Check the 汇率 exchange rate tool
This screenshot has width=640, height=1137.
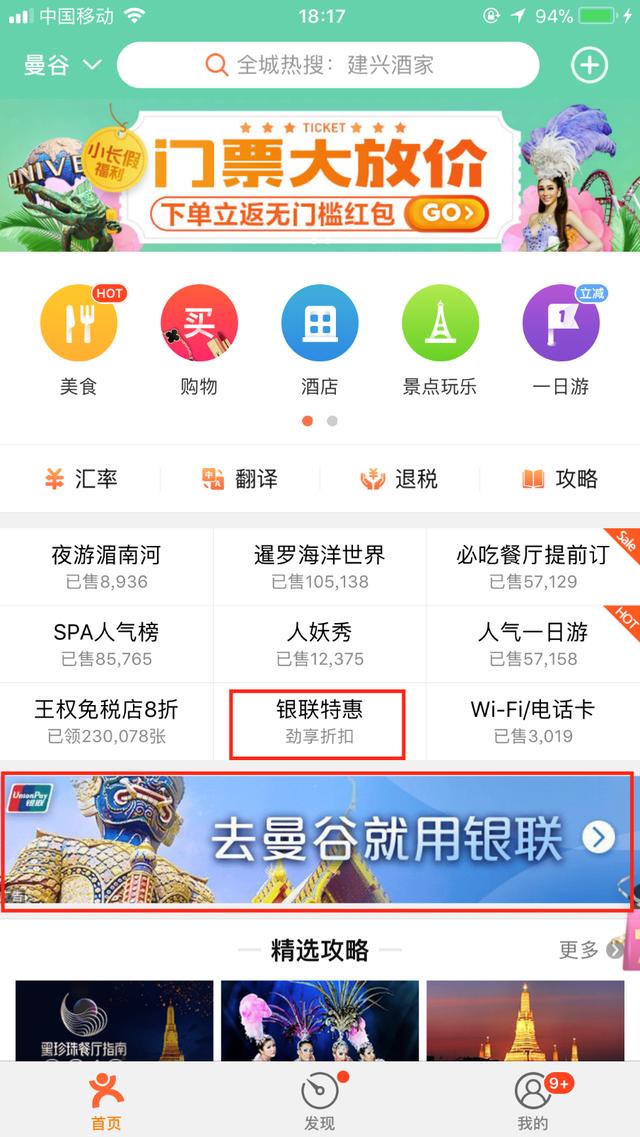tap(81, 479)
